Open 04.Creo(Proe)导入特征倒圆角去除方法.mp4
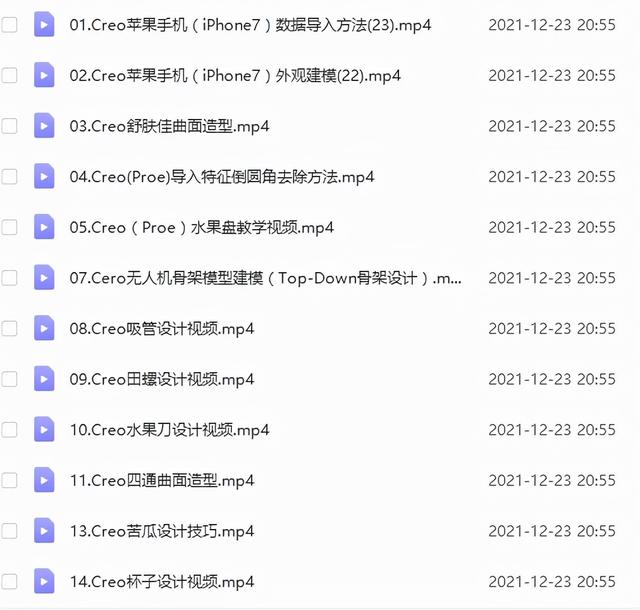640x610 pixels. 222,177
